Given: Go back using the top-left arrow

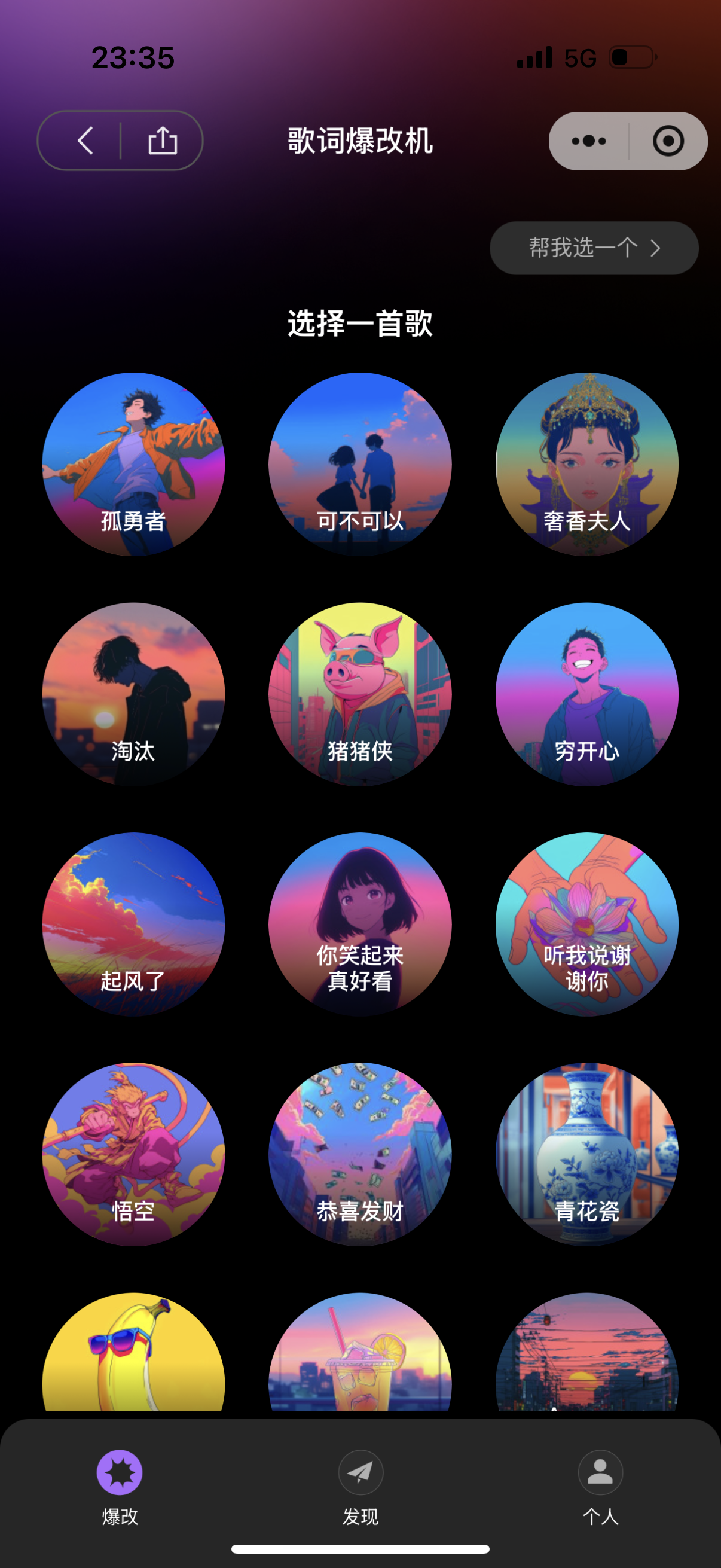Looking at the screenshot, I should tap(85, 141).
